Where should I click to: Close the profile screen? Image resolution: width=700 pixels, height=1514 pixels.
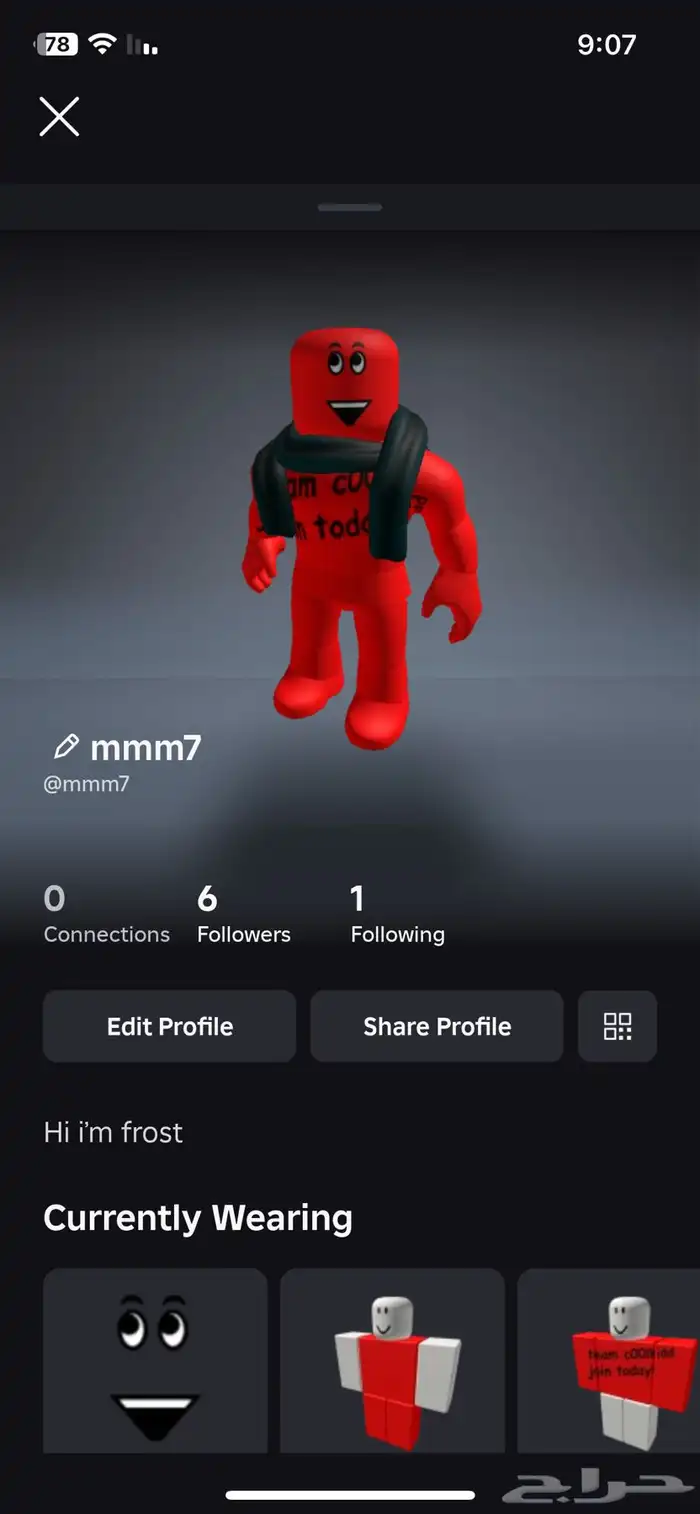[59, 117]
